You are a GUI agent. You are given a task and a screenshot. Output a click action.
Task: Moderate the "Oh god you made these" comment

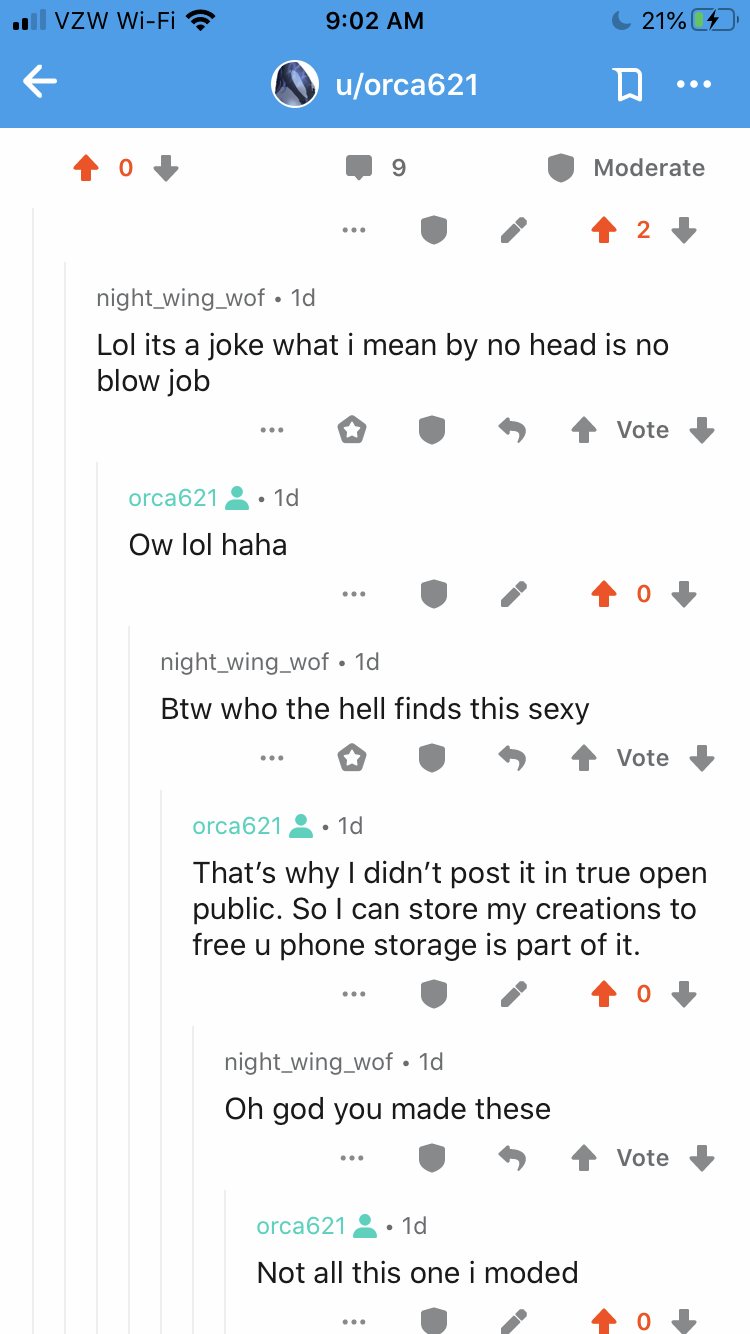click(x=432, y=1158)
